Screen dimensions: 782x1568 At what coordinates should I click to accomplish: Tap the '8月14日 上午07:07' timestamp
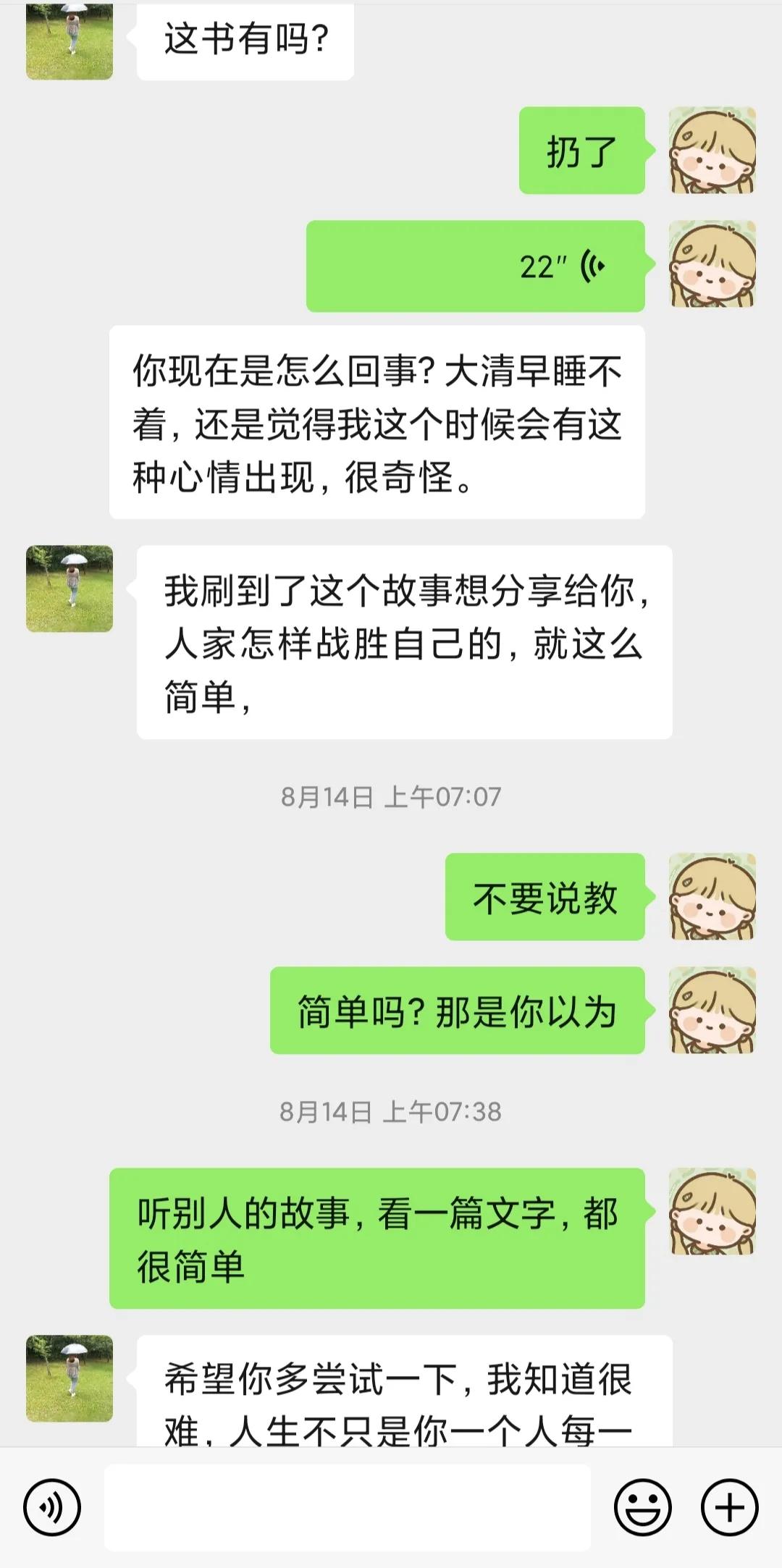click(391, 796)
